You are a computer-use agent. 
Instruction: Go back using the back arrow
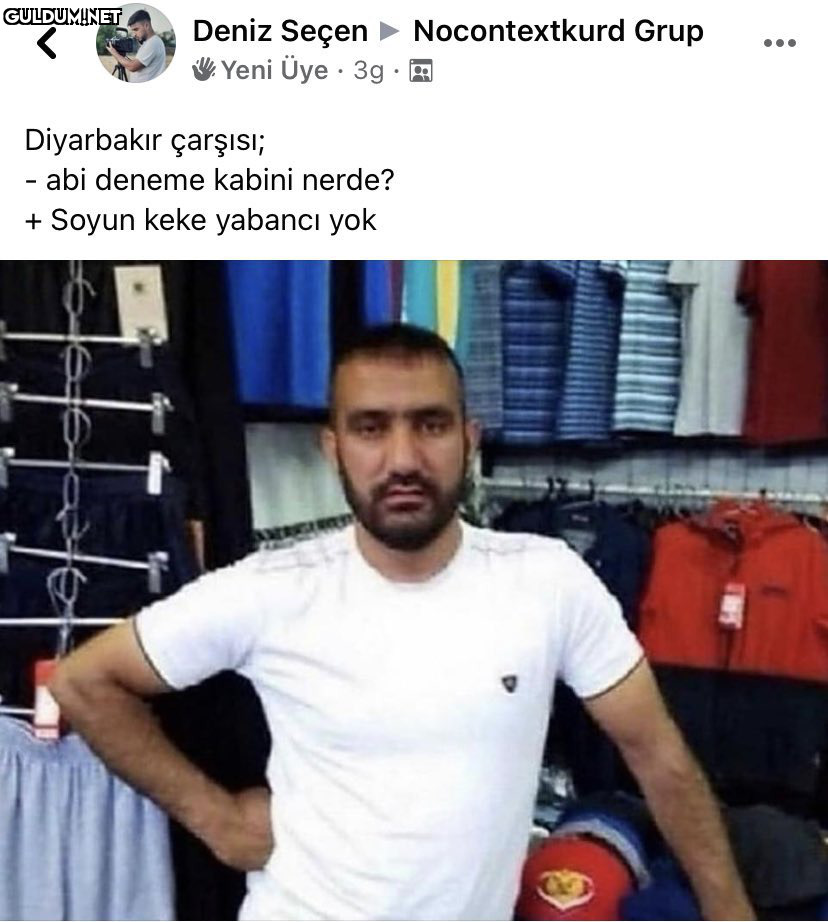46,43
